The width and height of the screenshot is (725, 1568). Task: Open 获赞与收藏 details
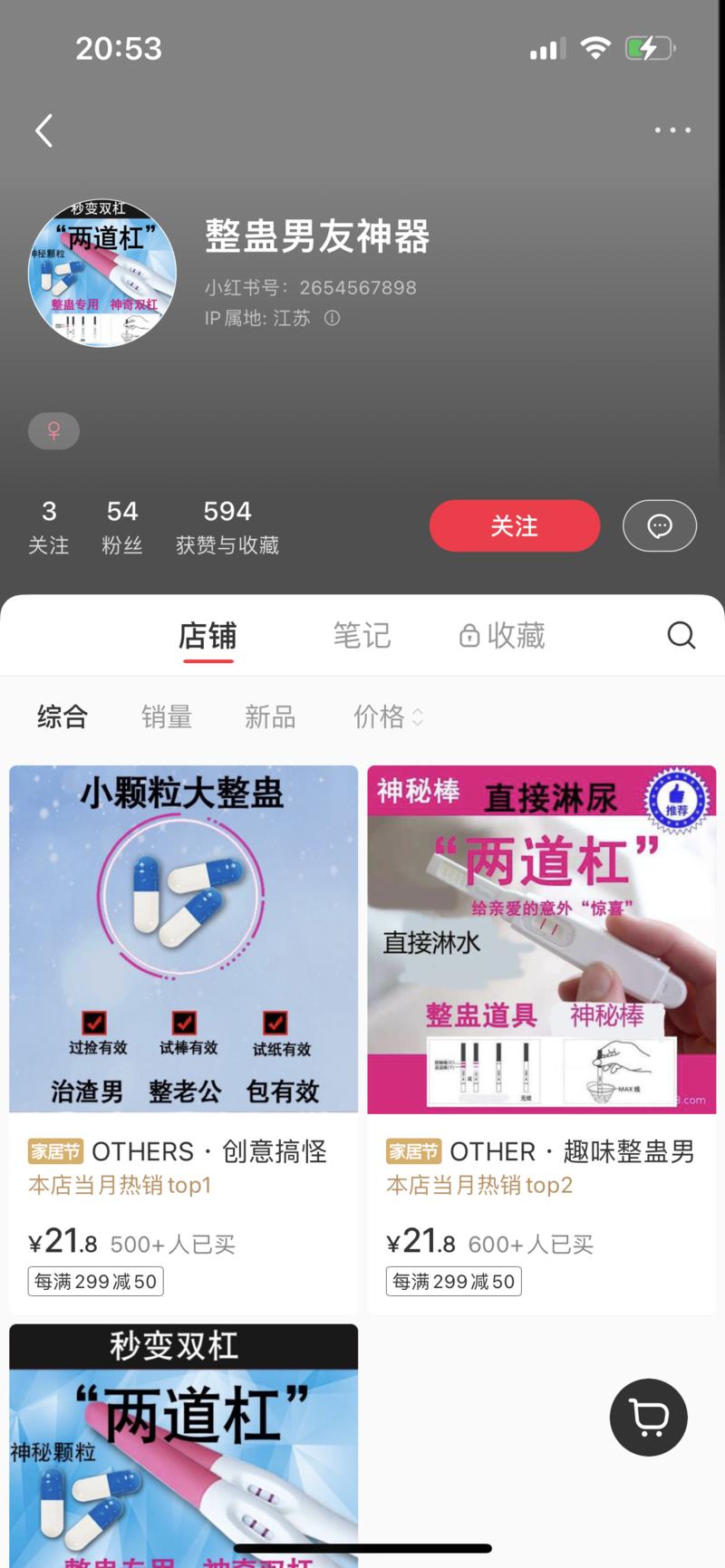point(227,524)
